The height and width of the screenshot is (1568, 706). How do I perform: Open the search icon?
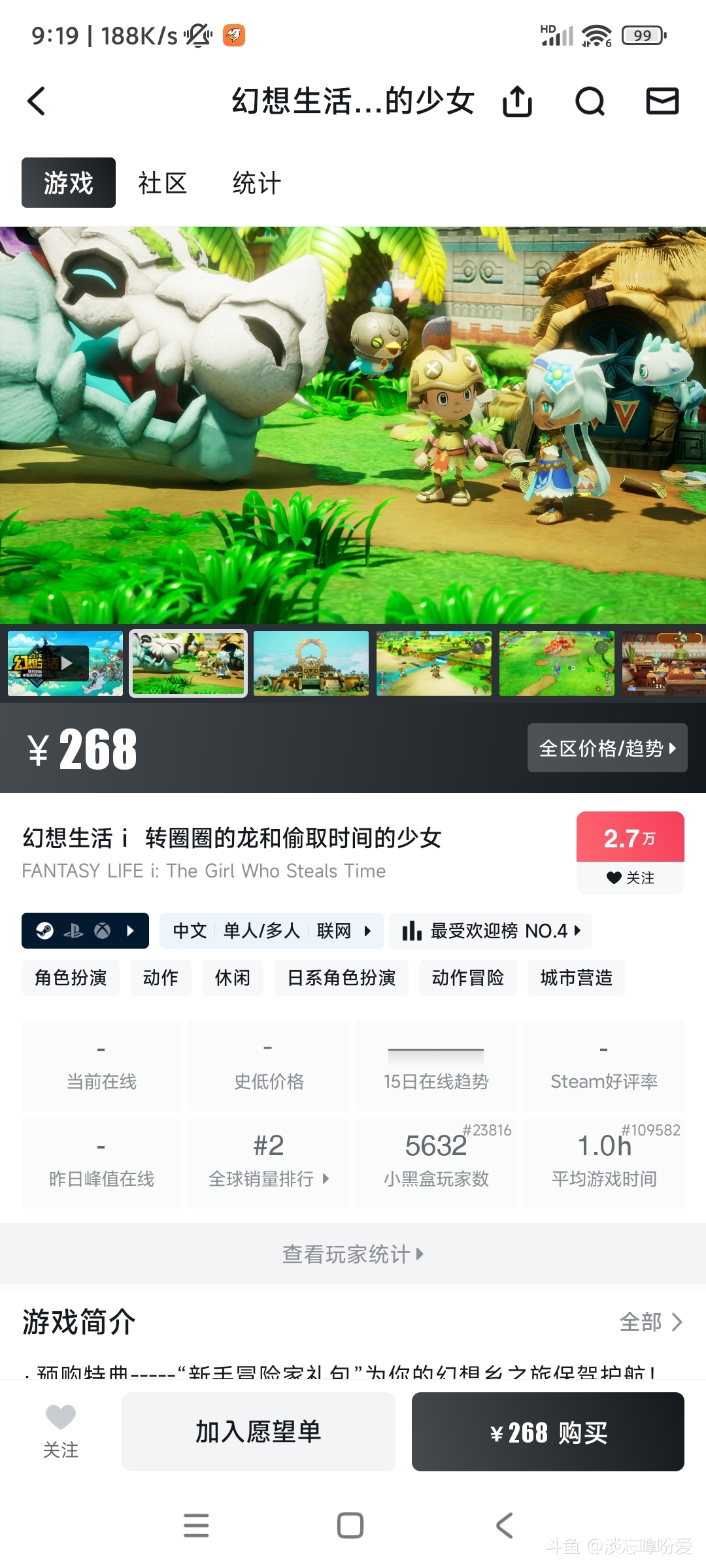(590, 101)
